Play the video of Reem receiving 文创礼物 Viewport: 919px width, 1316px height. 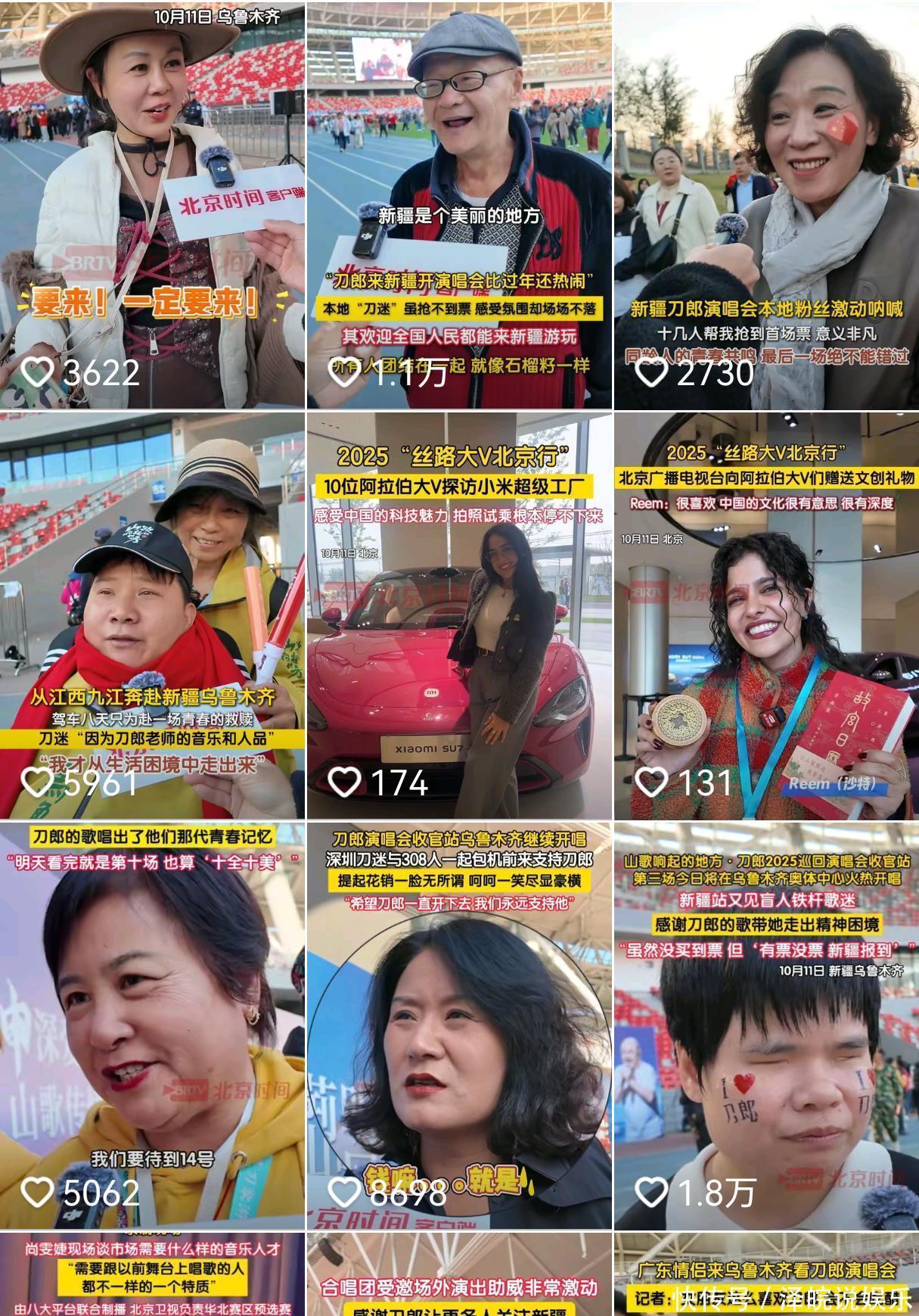click(766, 615)
